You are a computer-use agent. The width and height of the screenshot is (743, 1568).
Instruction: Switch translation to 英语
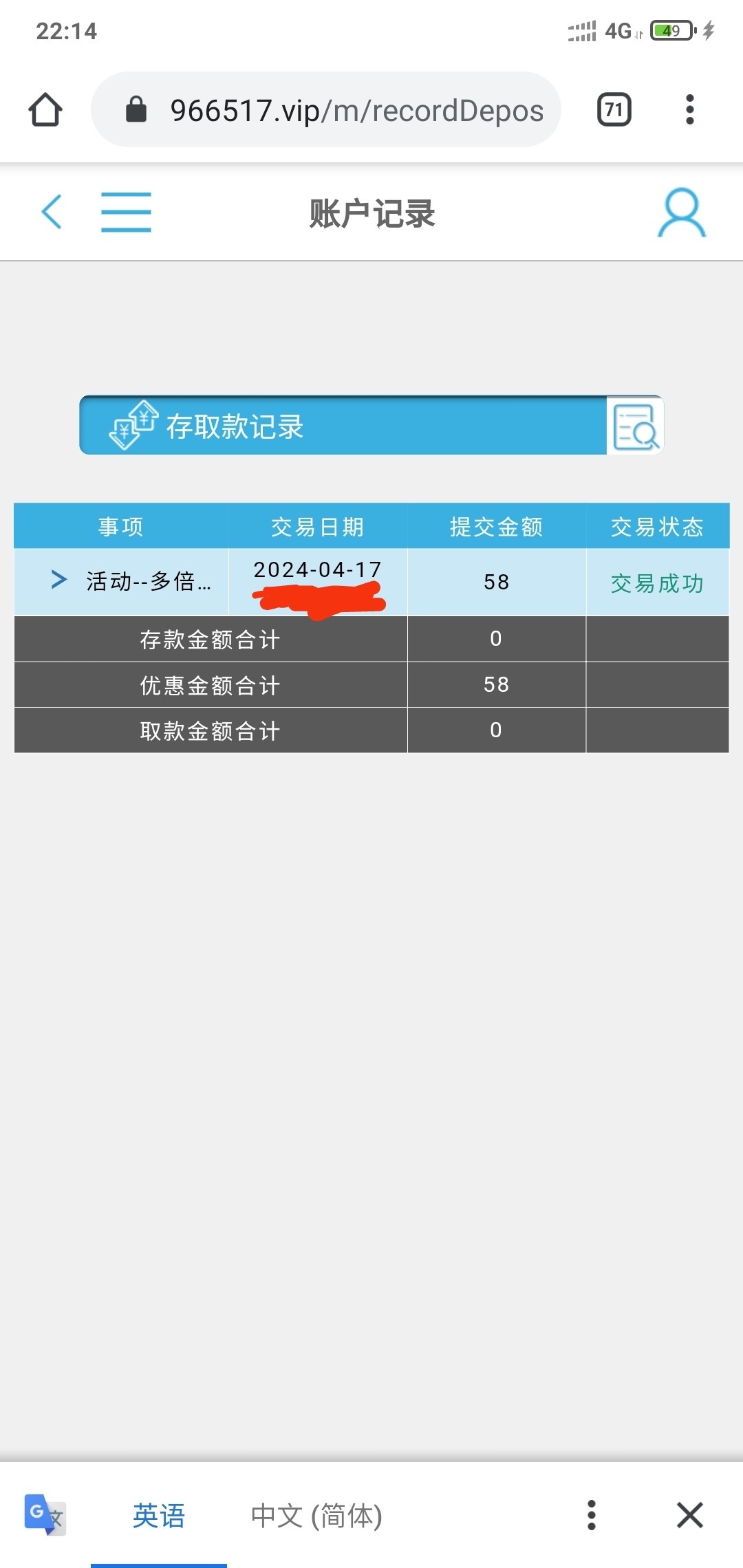pyautogui.click(x=159, y=1515)
